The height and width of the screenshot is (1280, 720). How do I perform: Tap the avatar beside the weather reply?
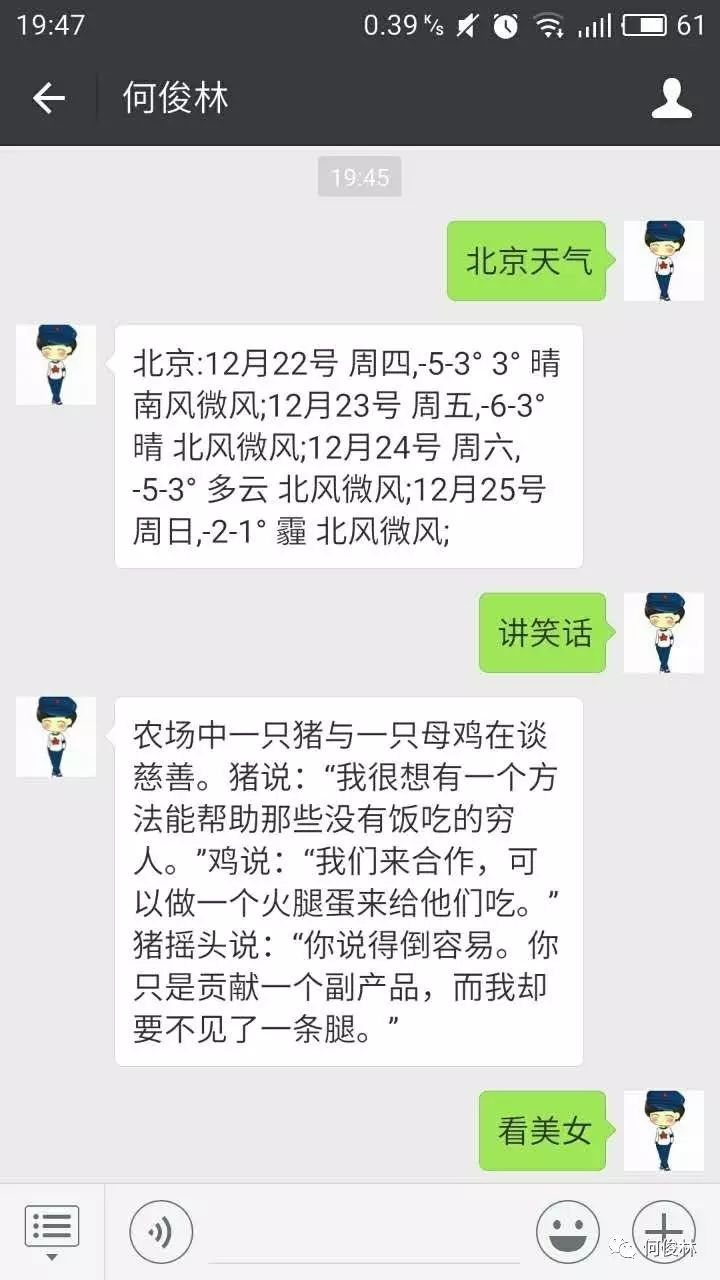[x=56, y=365]
